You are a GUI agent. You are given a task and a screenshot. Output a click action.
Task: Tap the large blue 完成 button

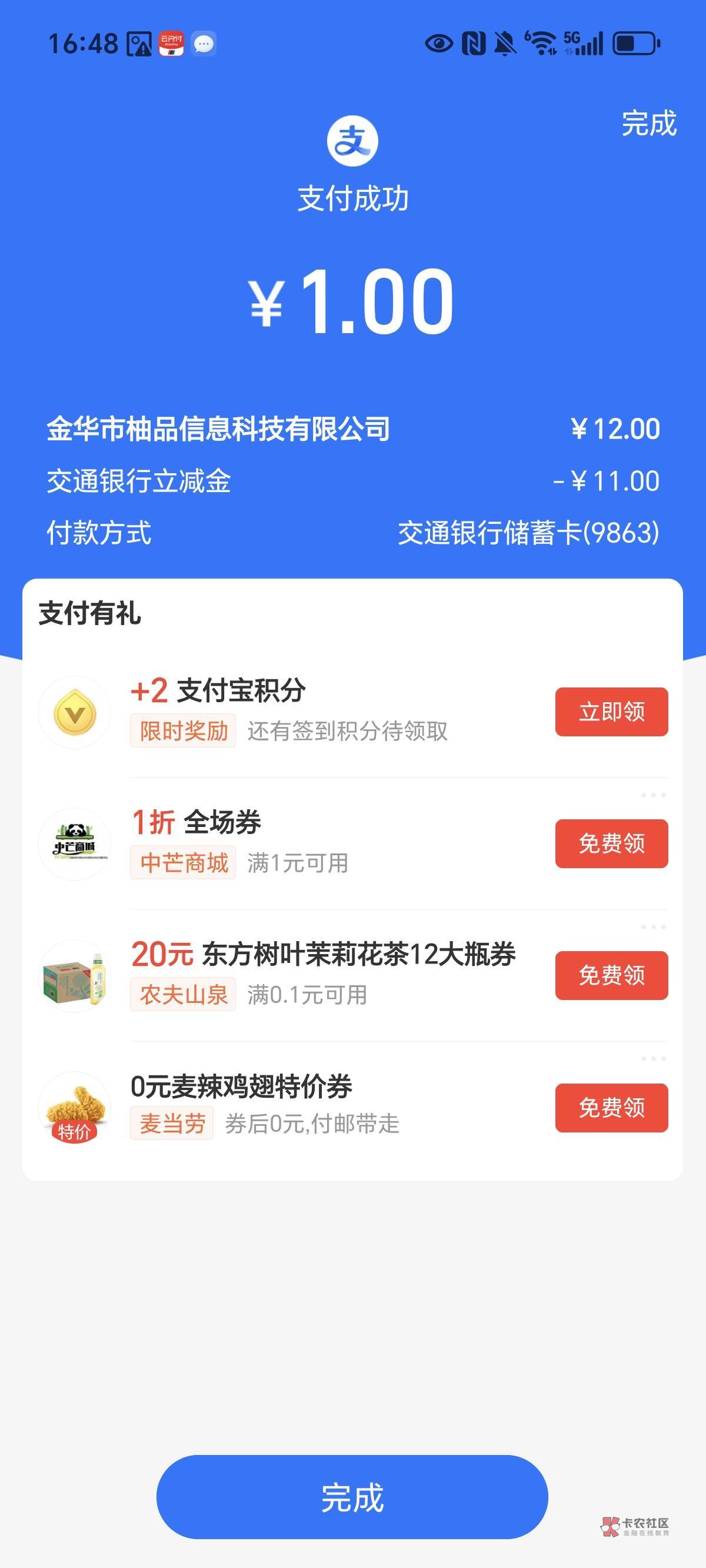(352, 1497)
